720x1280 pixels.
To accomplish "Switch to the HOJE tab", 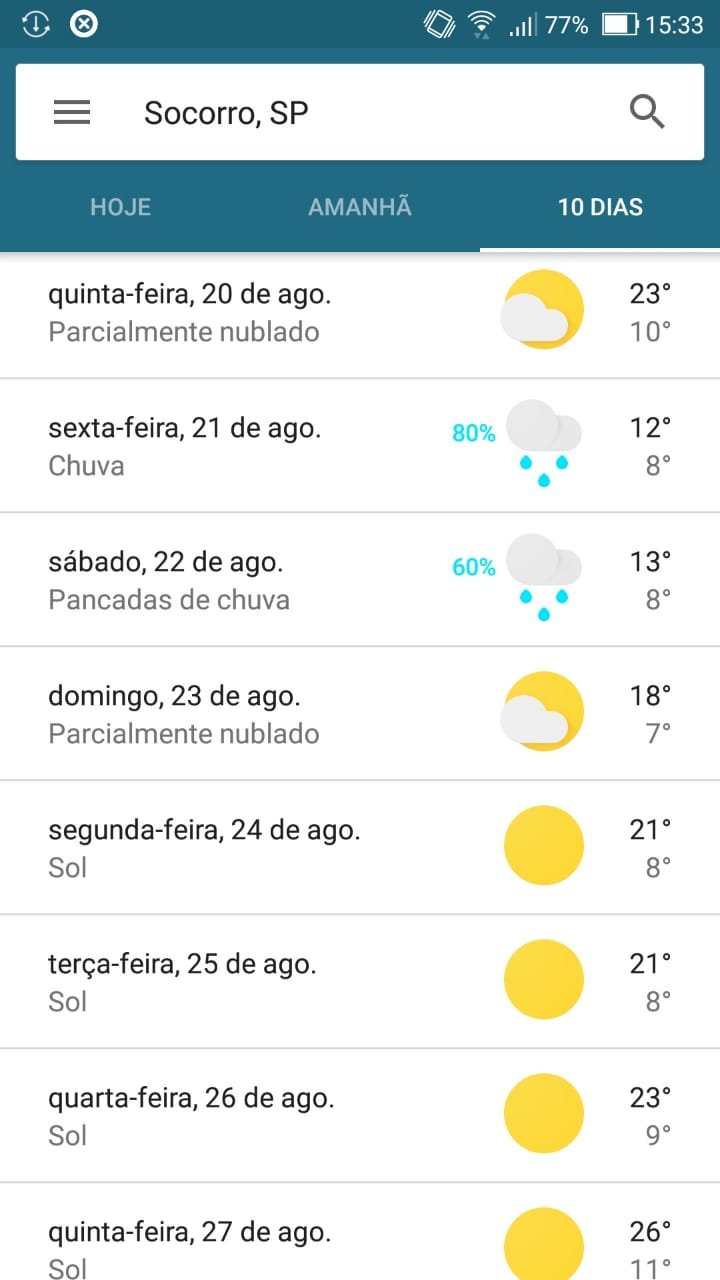I will tap(120, 208).
